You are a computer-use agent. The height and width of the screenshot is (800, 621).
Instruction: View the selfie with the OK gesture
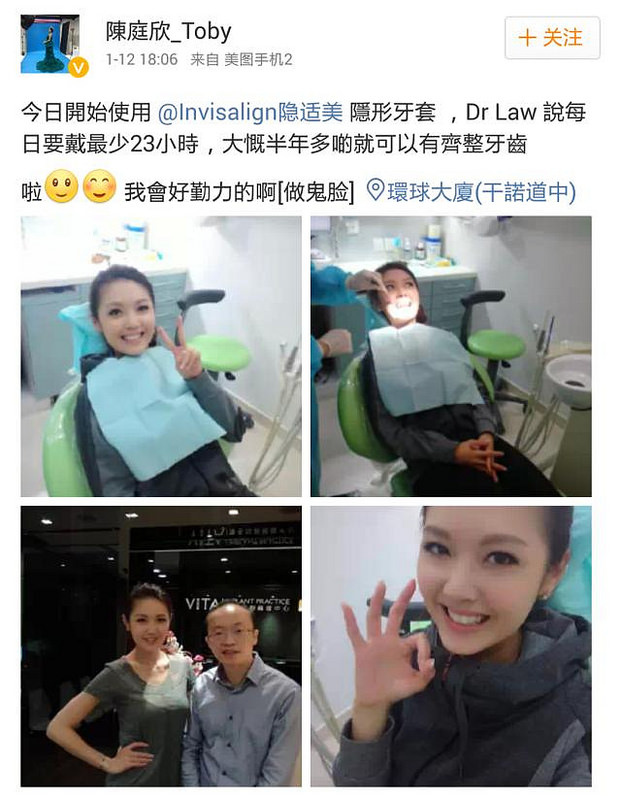pos(450,646)
